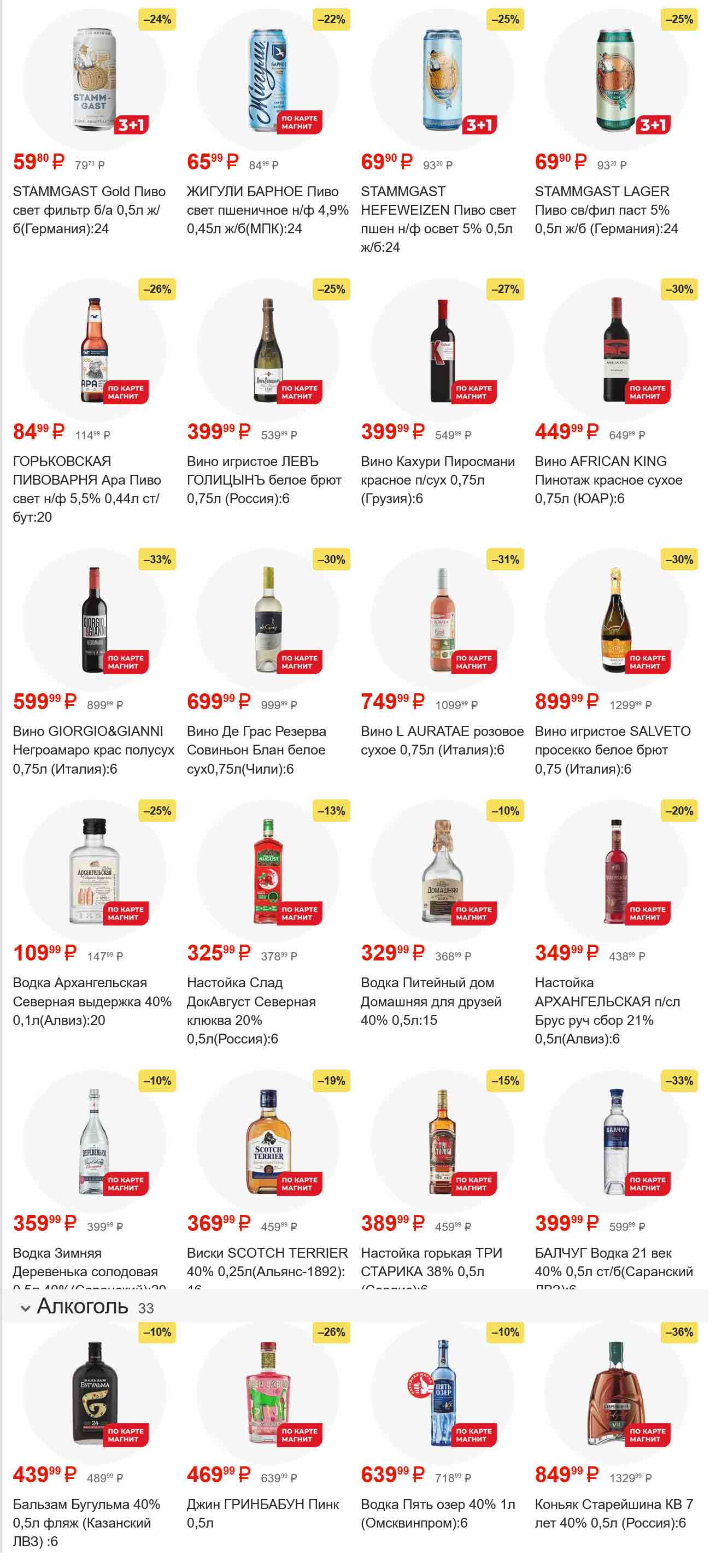Viewport: 716px width, 1568px height.
Task: Open STAMMGAST Gold beer product card
Action: 94,80
